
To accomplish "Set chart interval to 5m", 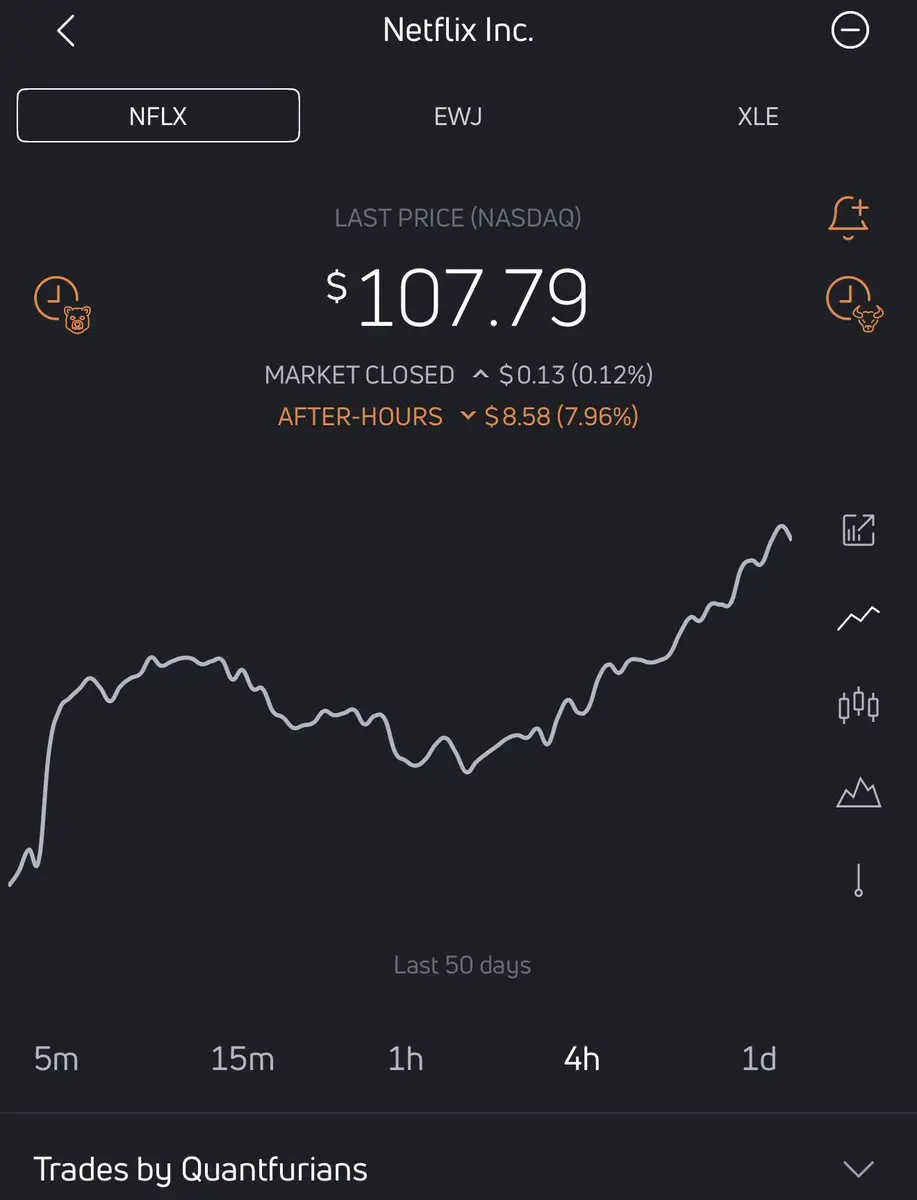I will pos(56,1059).
